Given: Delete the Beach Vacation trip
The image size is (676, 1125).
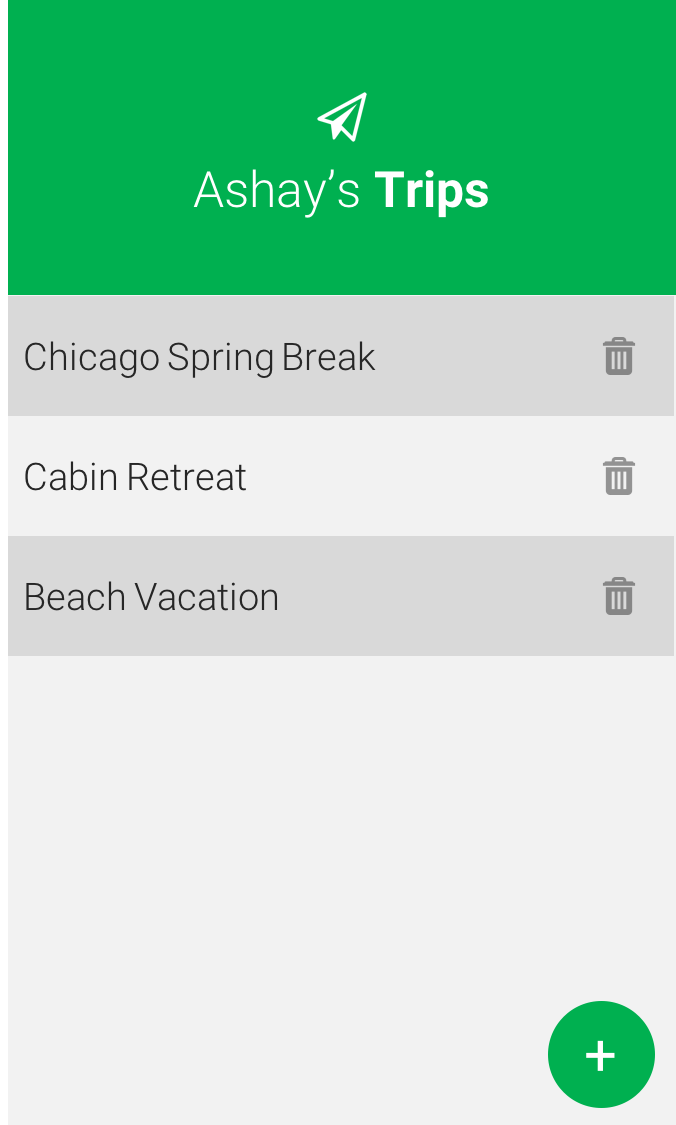Looking at the screenshot, I should click(x=619, y=597).
